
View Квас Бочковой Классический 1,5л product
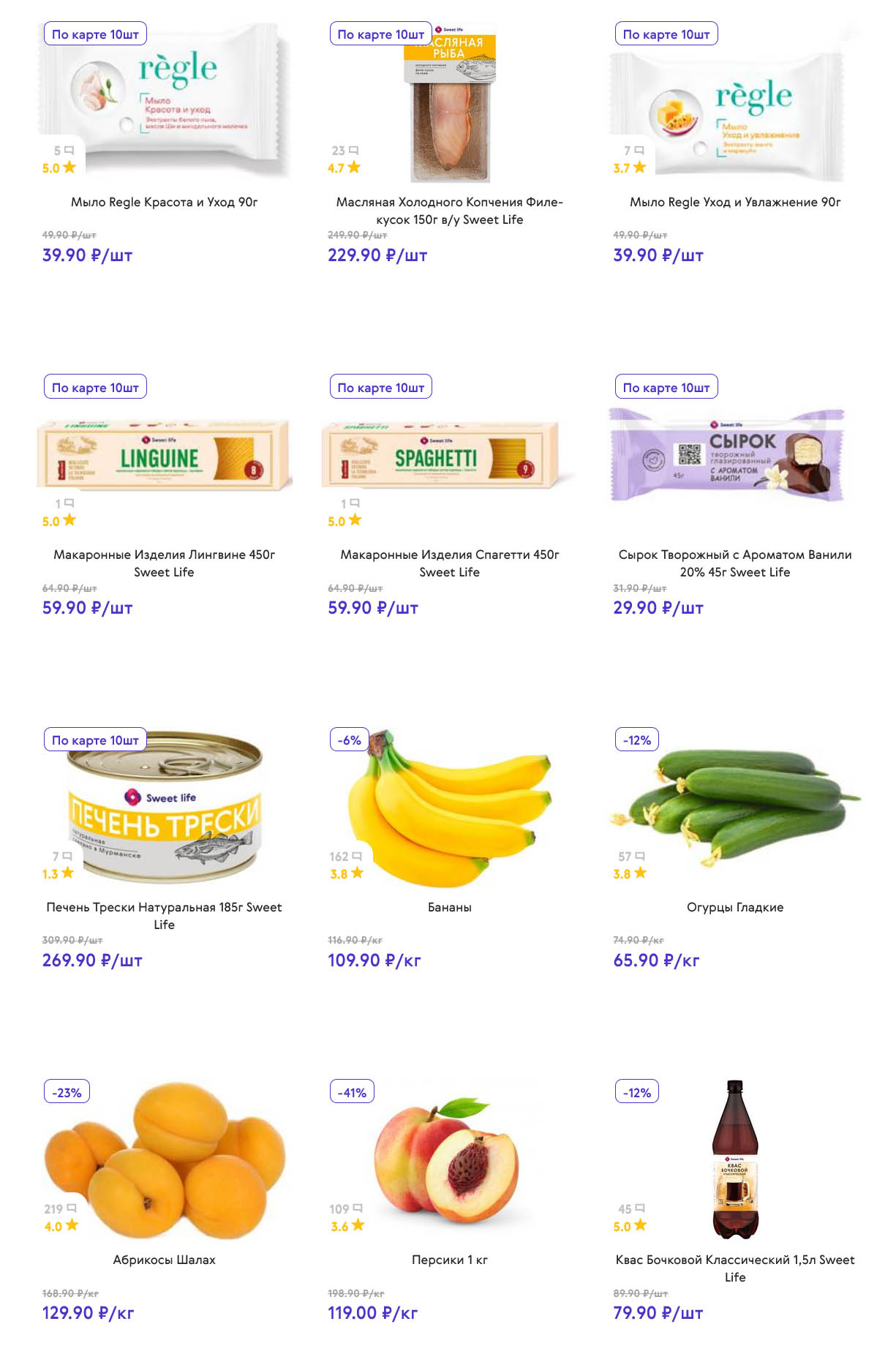point(734,1268)
